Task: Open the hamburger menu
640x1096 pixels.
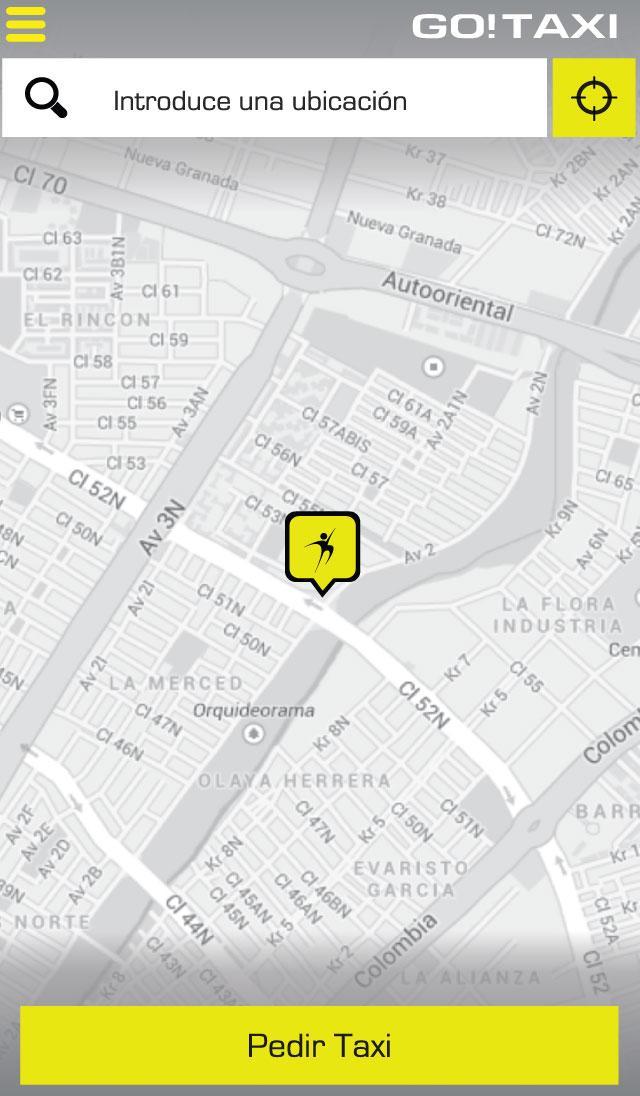Action: click(26, 25)
